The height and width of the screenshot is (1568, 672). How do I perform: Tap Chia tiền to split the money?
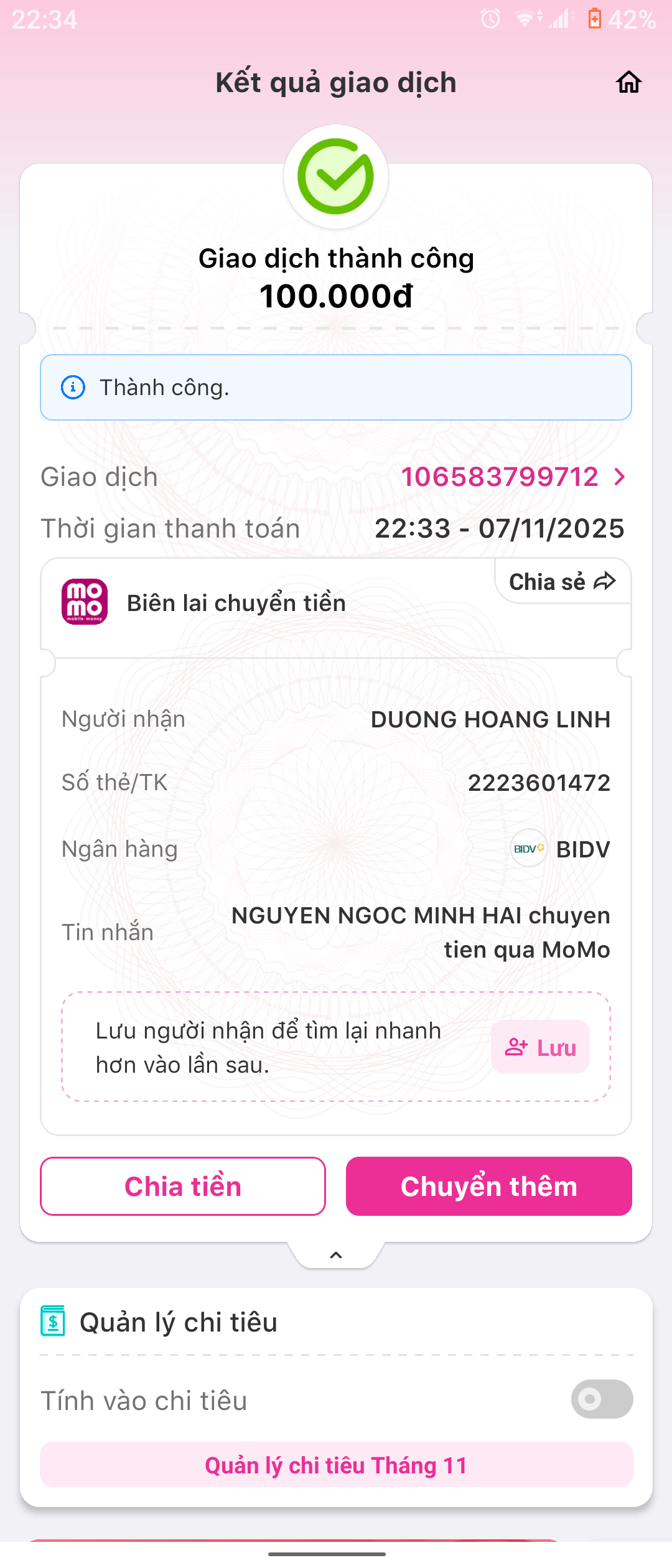click(183, 1186)
